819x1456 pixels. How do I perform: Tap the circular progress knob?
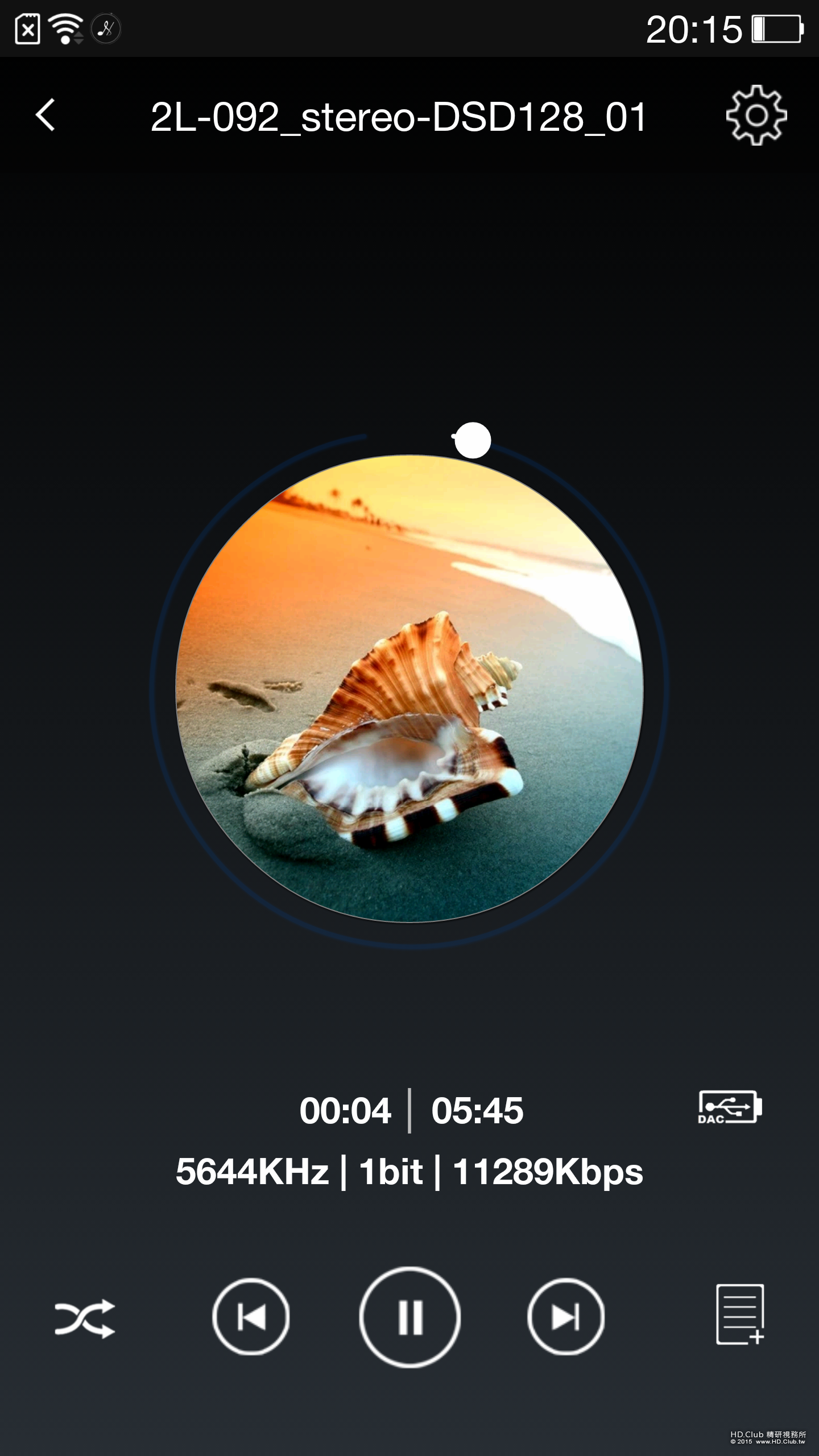(473, 440)
